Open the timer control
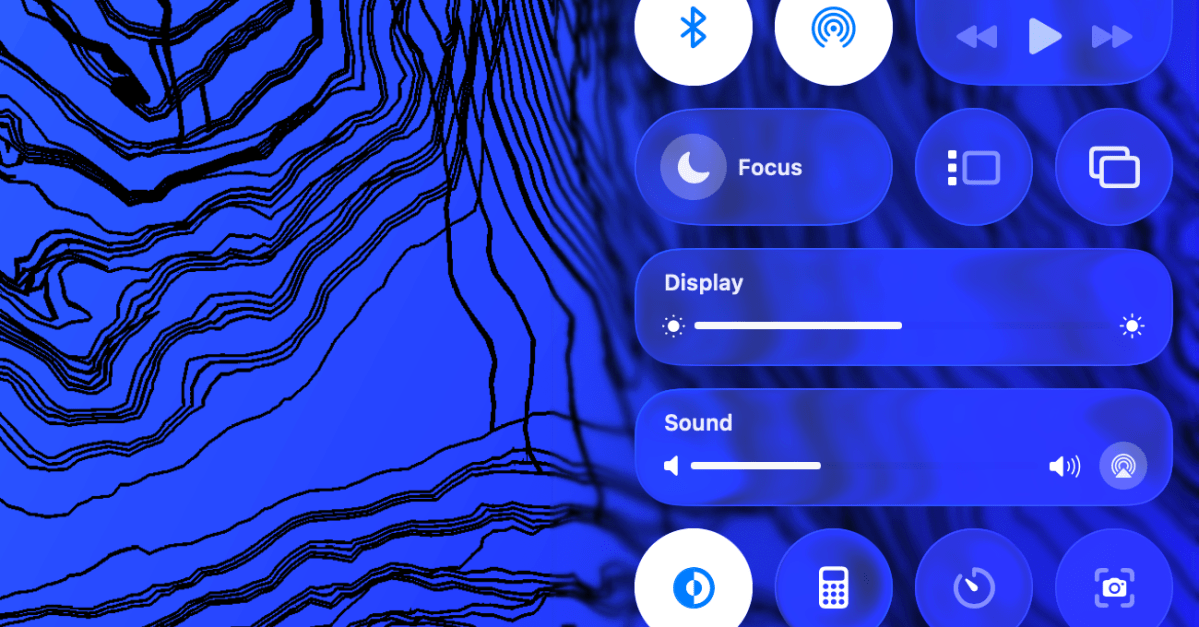Image resolution: width=1199 pixels, height=627 pixels. [x=974, y=587]
